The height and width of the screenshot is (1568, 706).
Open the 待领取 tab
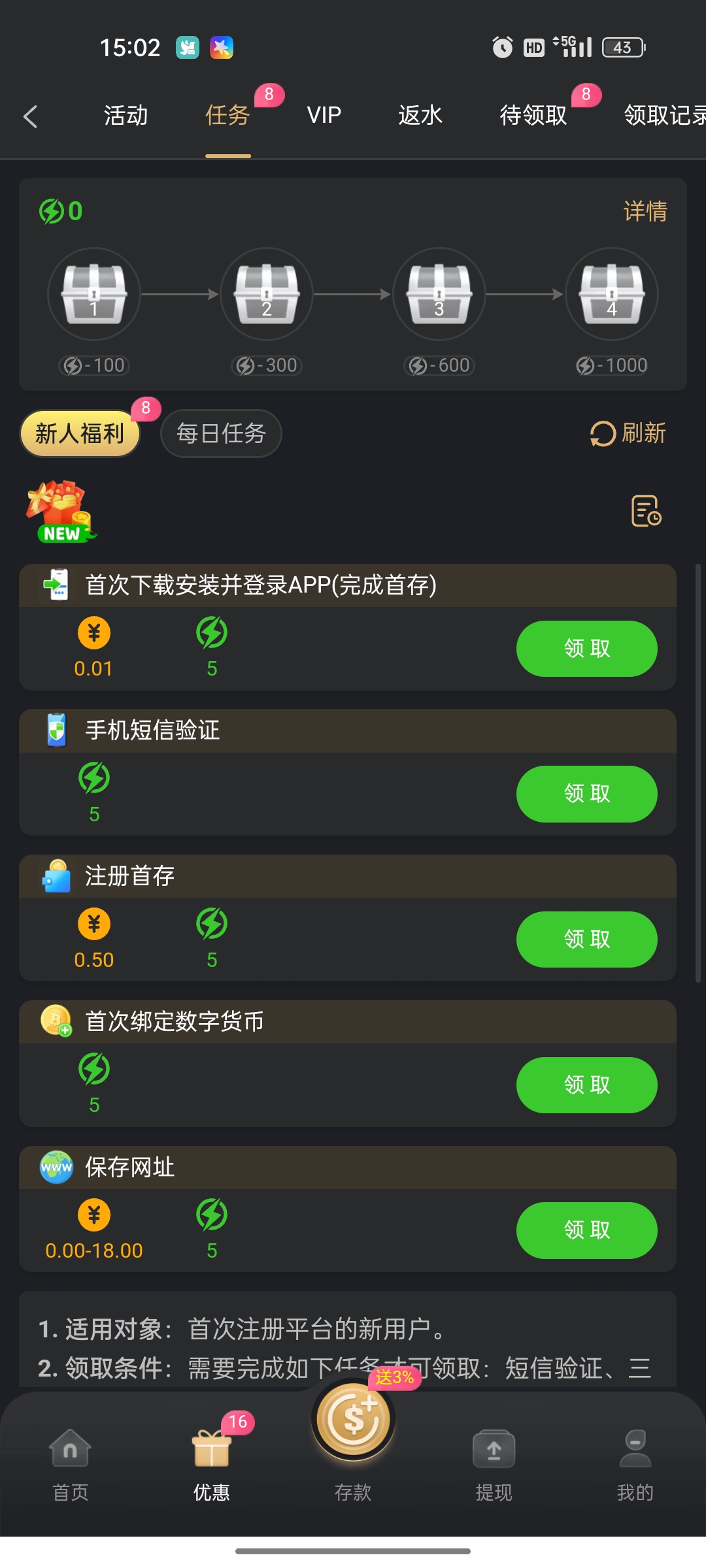tap(533, 116)
